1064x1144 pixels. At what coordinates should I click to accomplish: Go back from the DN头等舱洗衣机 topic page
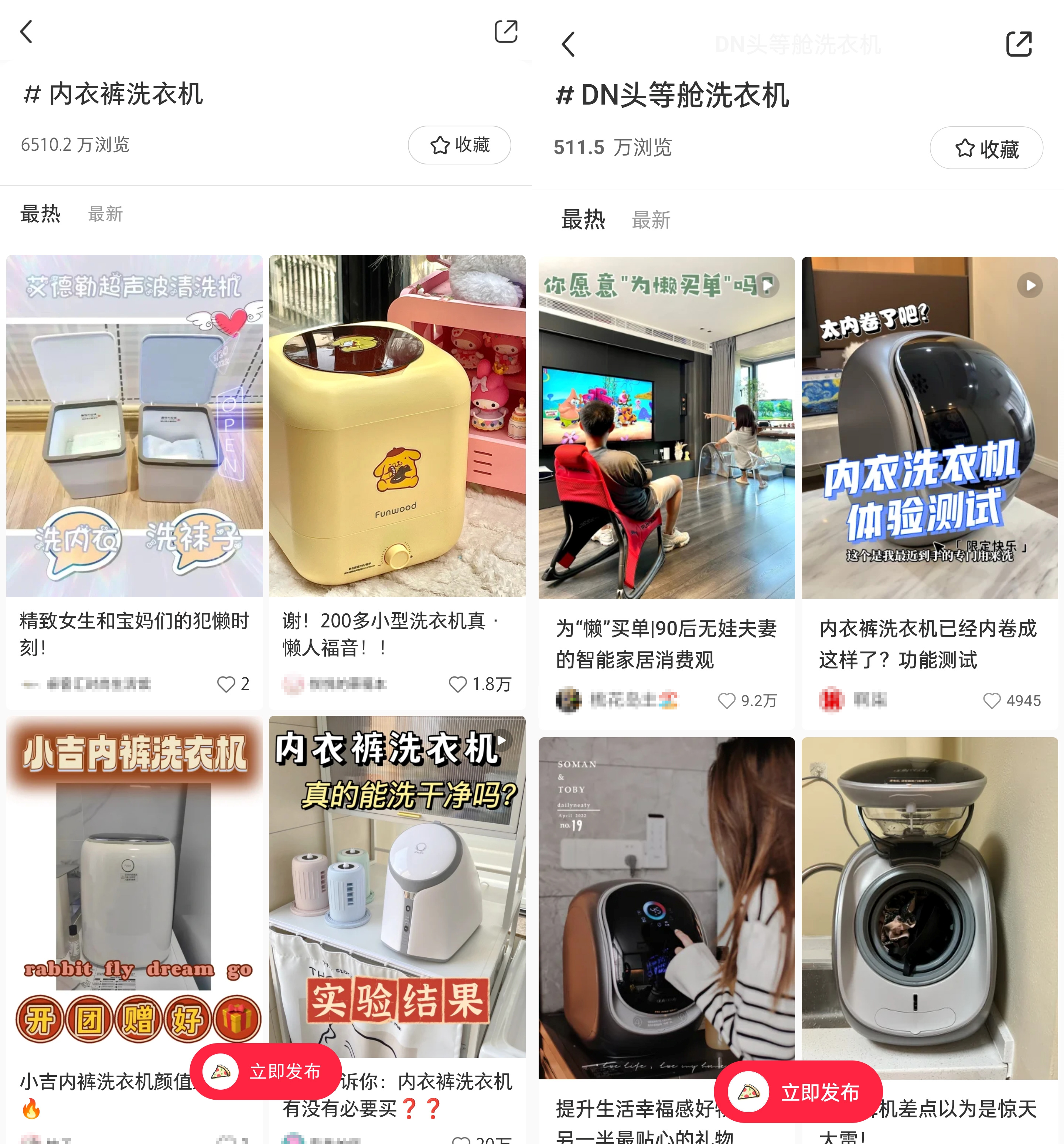coord(568,44)
